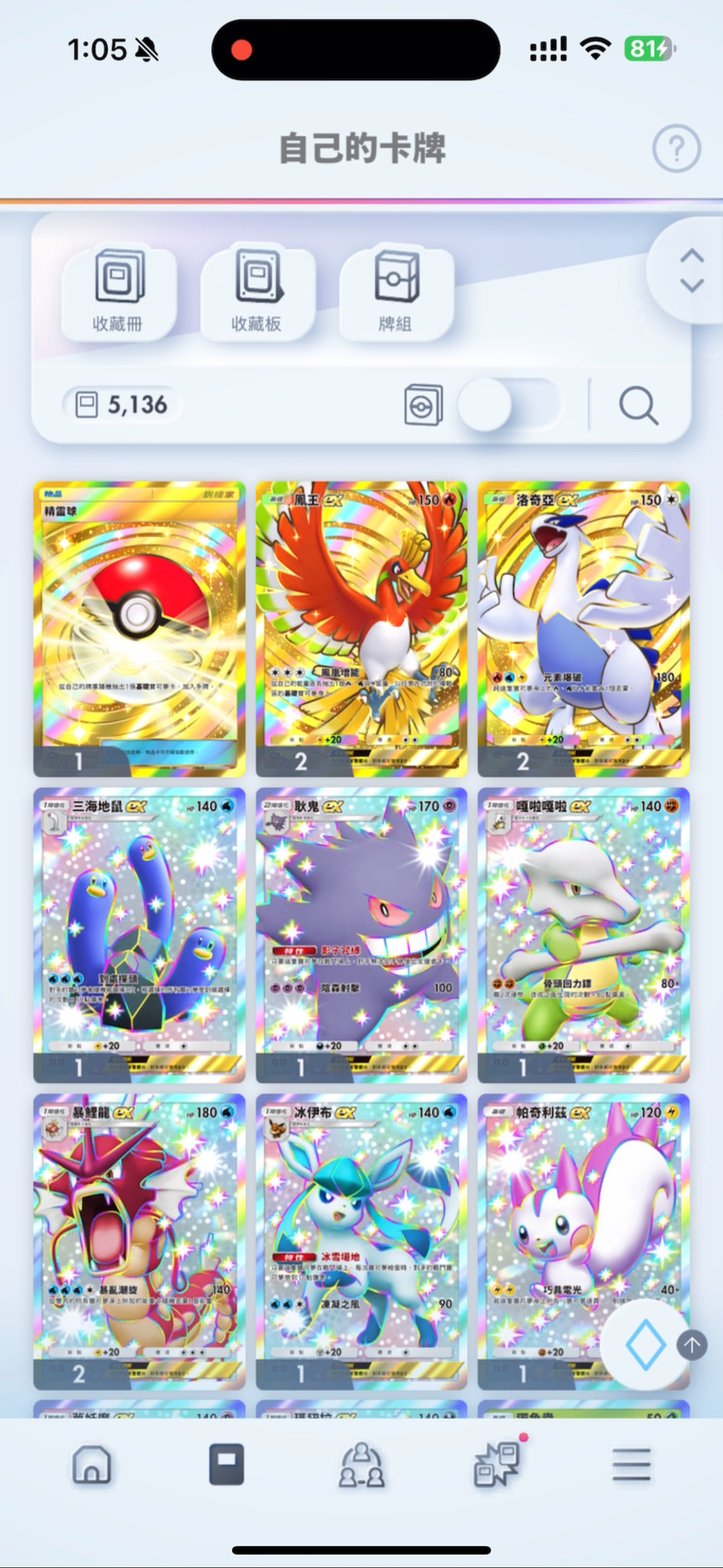
Task: Open the help question mark icon
Action: click(x=676, y=149)
